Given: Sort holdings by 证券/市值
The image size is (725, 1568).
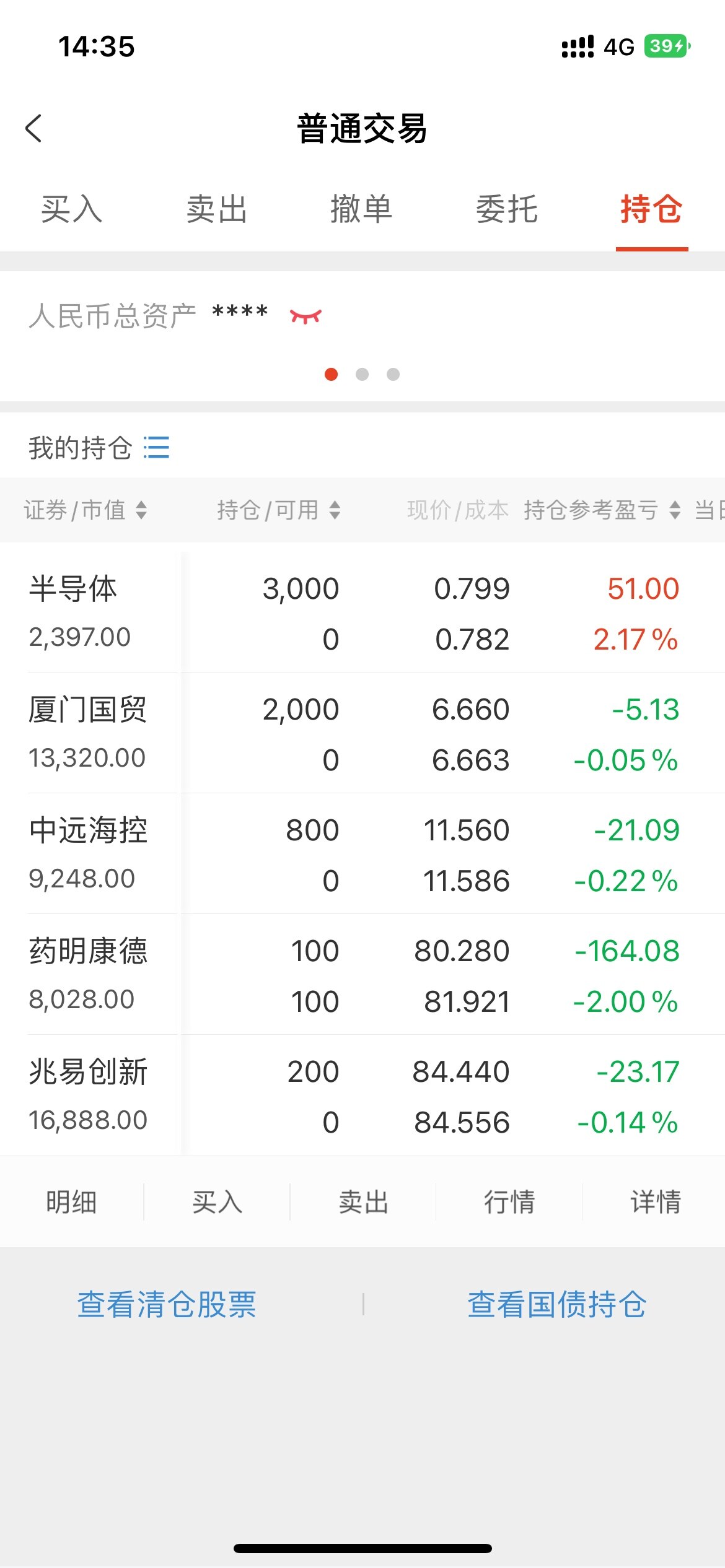Looking at the screenshot, I should pos(86,510).
